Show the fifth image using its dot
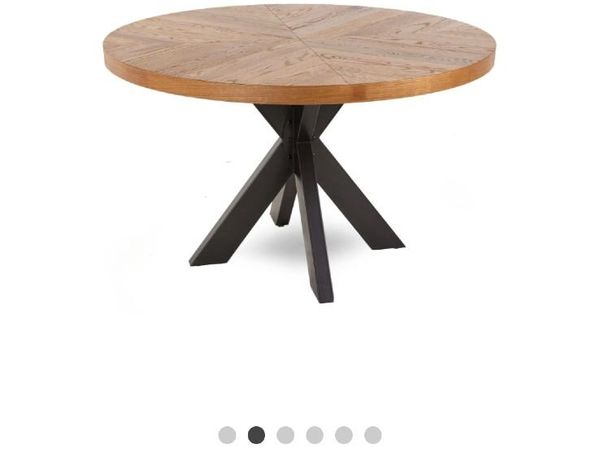The height and width of the screenshot is (450, 600). (x=343, y=435)
